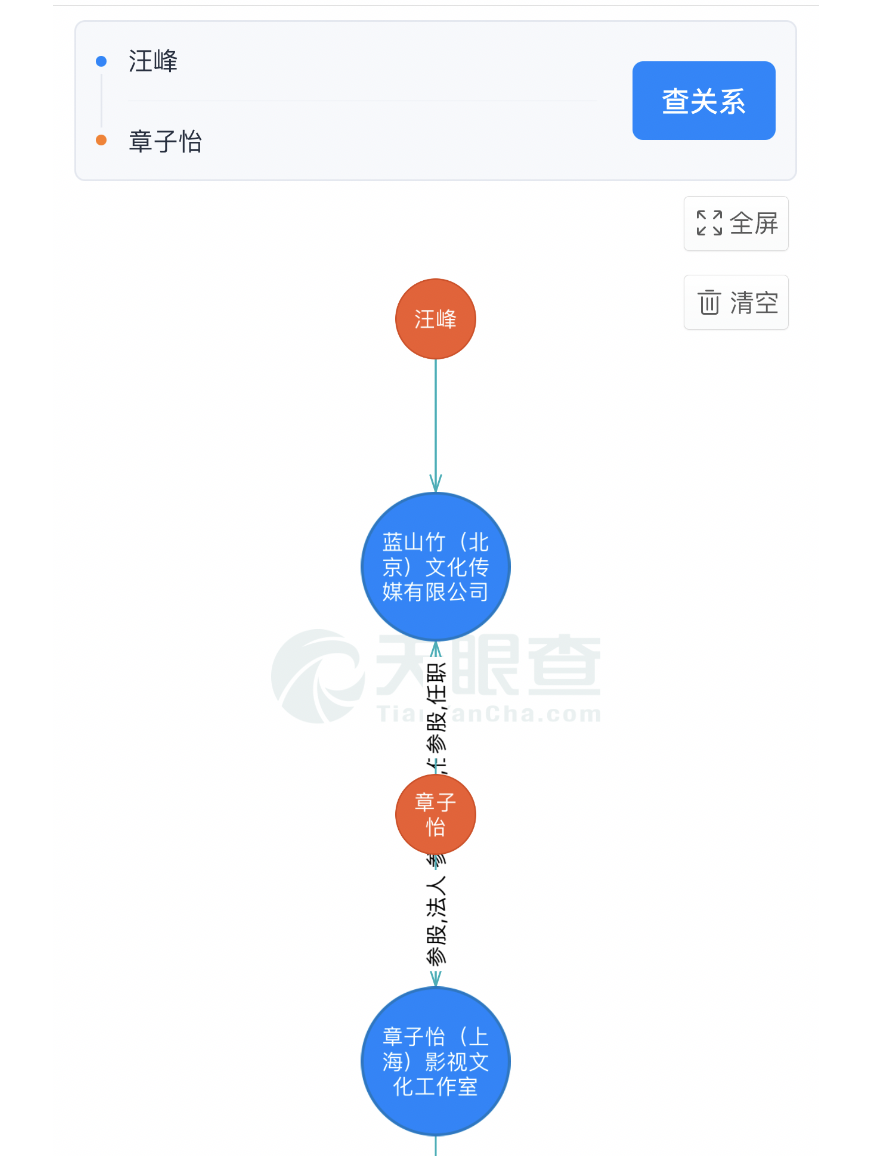
Task: Open 蓝山竹（北京）文化传媒有限公司 node
Action: point(435,566)
